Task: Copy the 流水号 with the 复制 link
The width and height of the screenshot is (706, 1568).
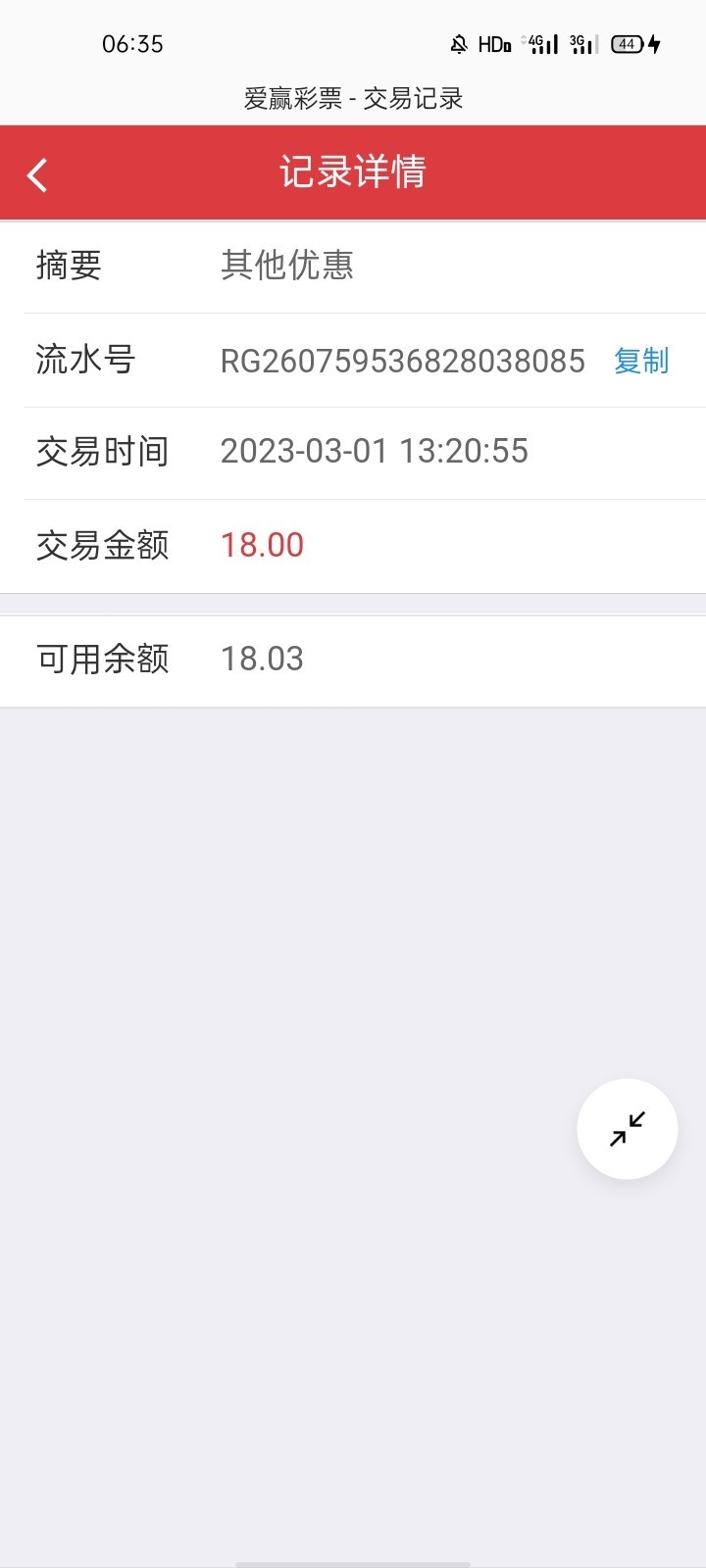Action: tap(641, 361)
